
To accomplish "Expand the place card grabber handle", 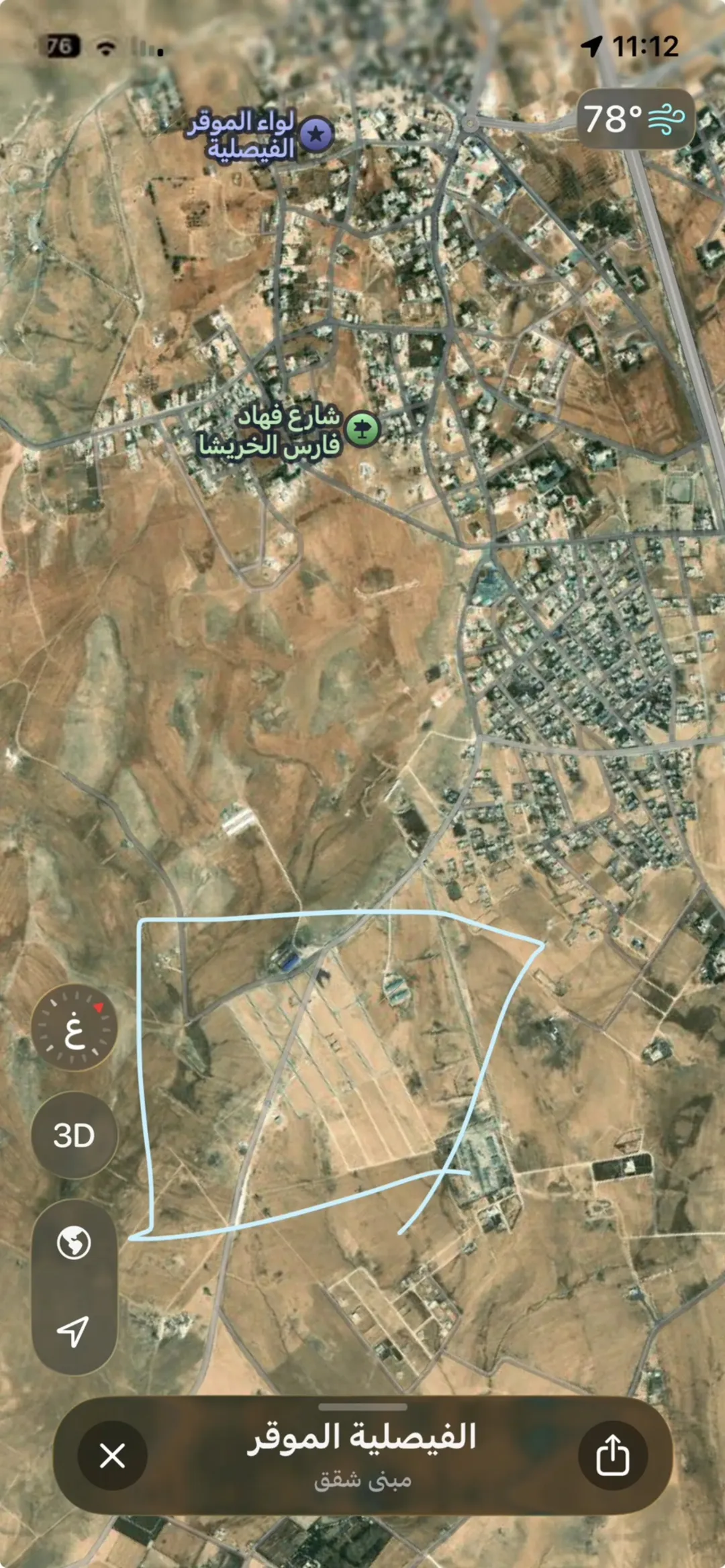I will [362, 1406].
